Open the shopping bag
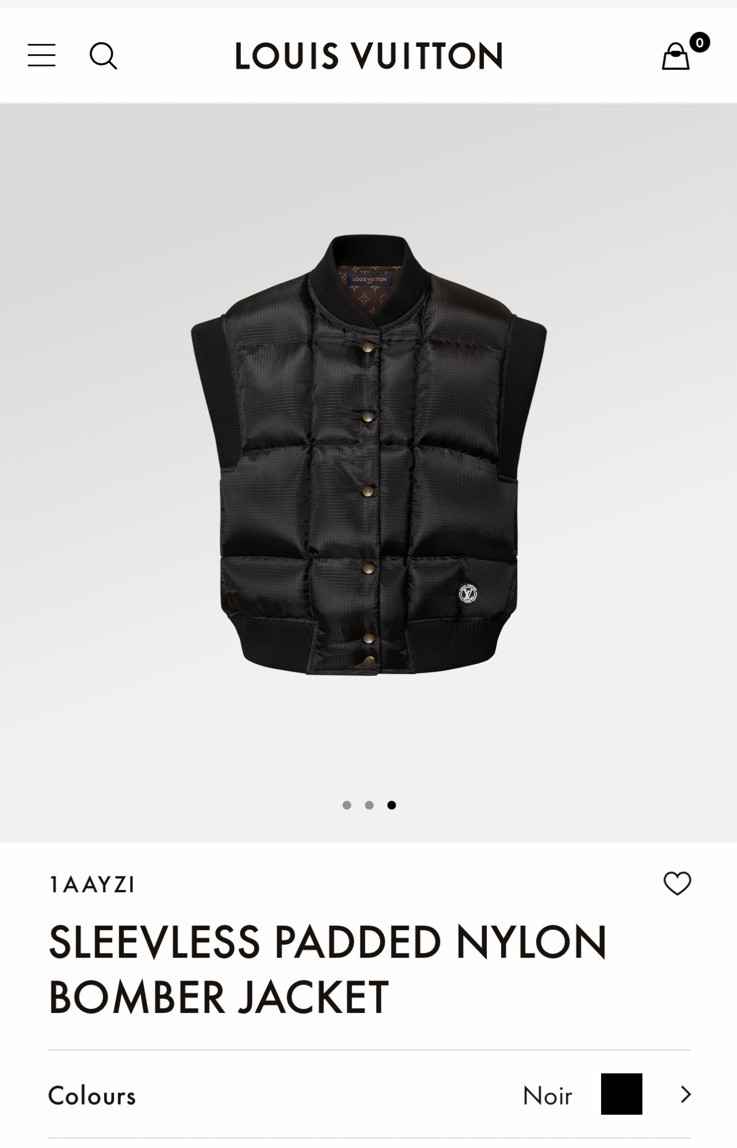 click(677, 56)
